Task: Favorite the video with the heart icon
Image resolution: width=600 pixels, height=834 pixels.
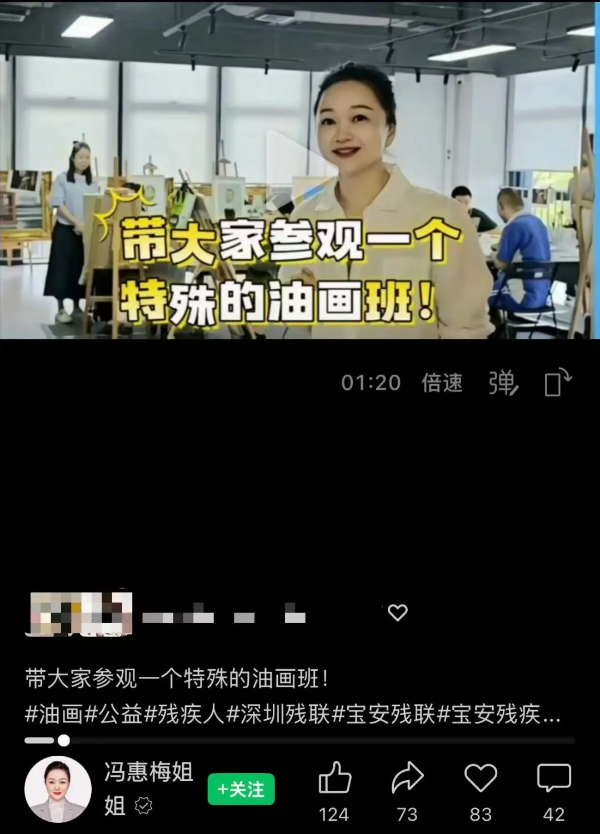Action: 481,778
